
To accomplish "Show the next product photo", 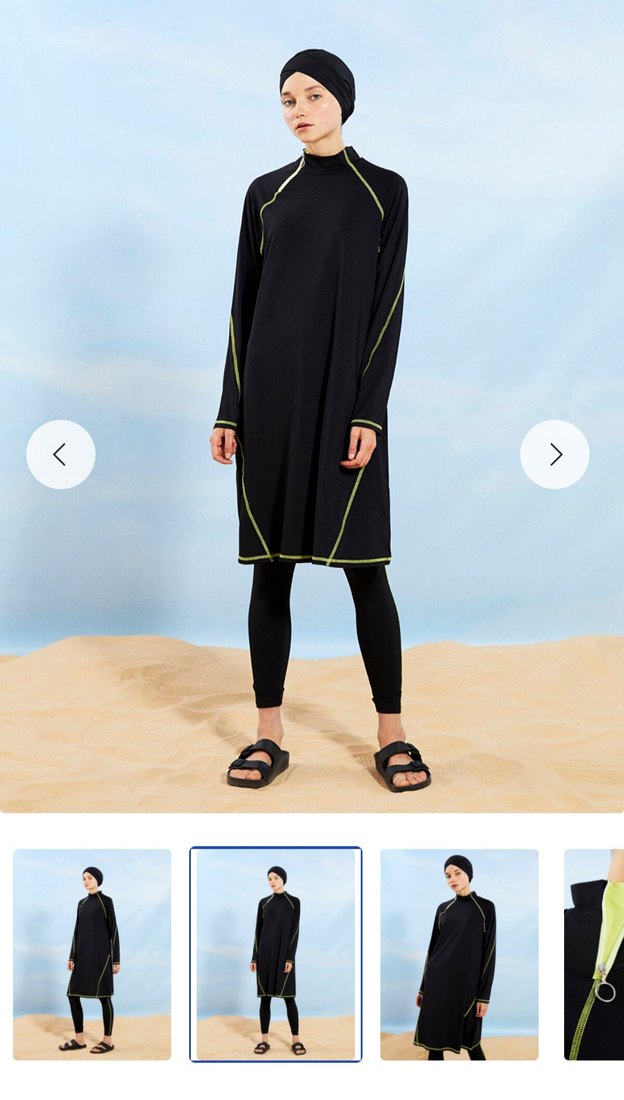I will pyautogui.click(x=555, y=455).
